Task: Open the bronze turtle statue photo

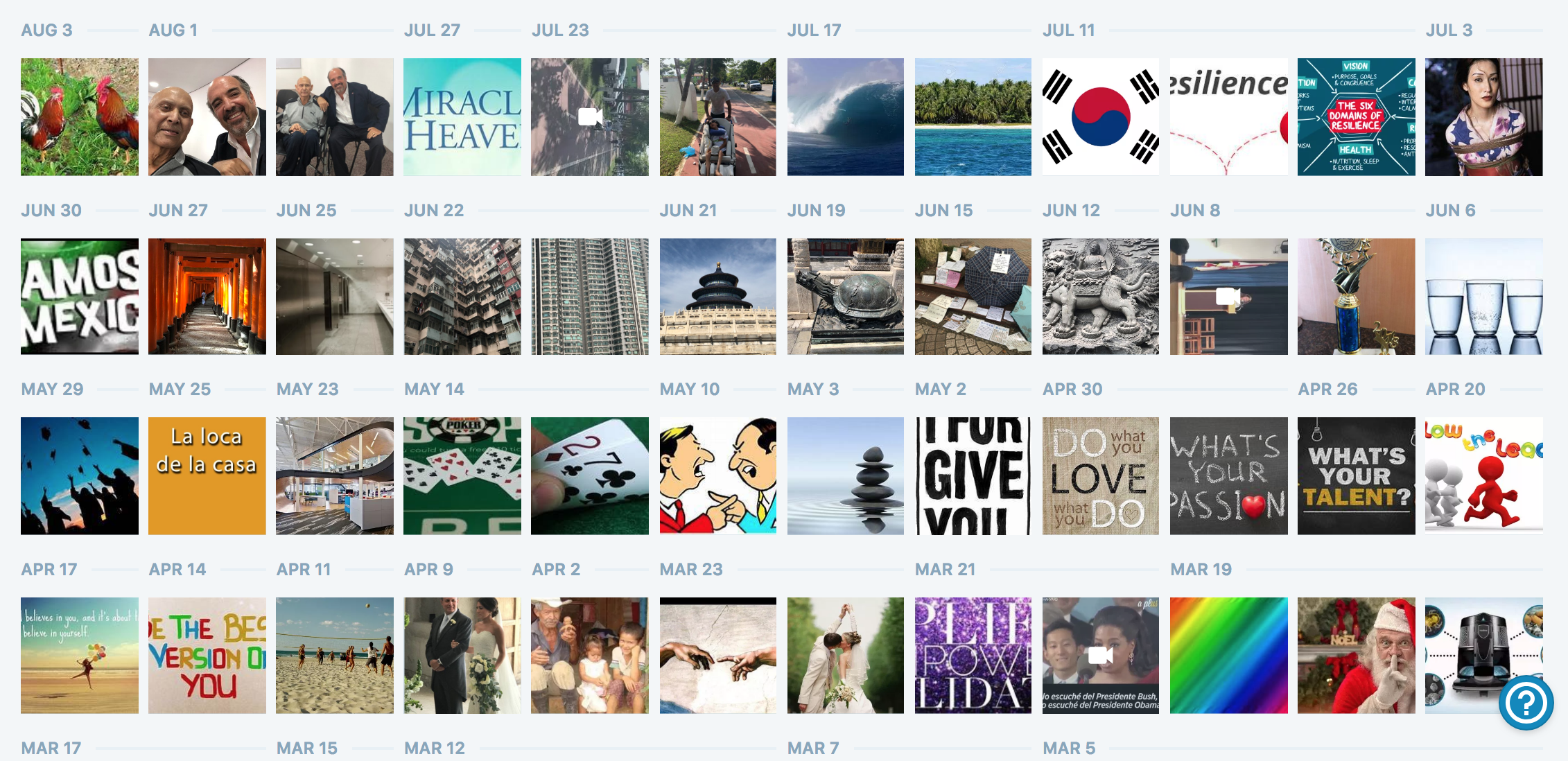Action: [846, 297]
